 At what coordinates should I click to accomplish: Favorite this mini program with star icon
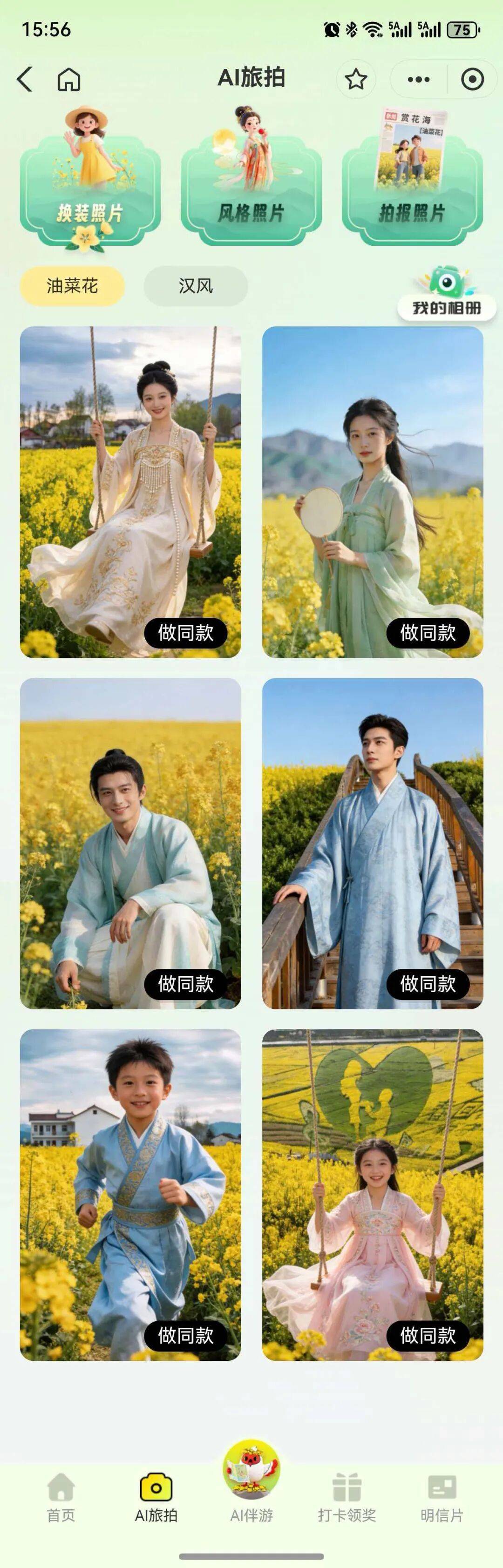(x=356, y=79)
